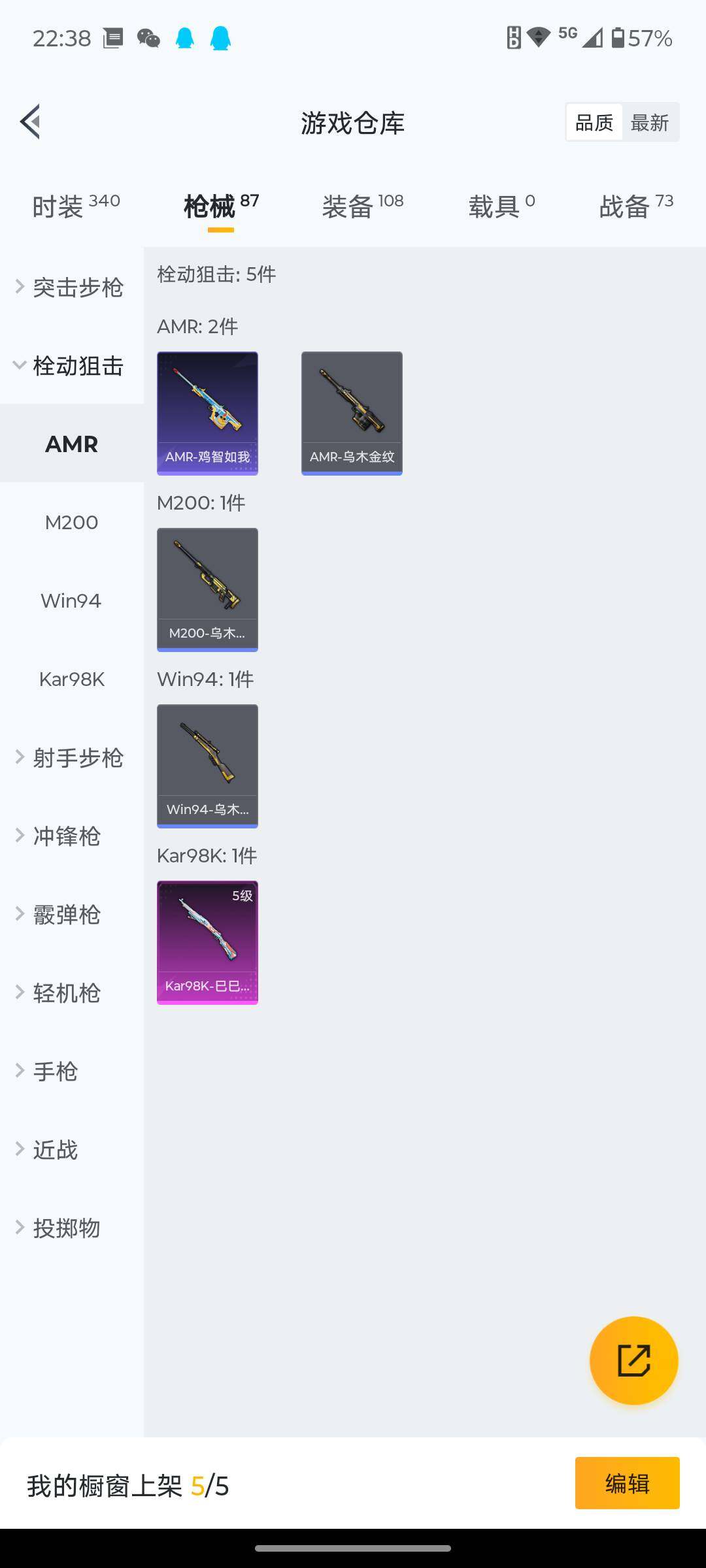Tap the 编辑 button
This screenshot has width=706, height=1568.
[x=627, y=1483]
